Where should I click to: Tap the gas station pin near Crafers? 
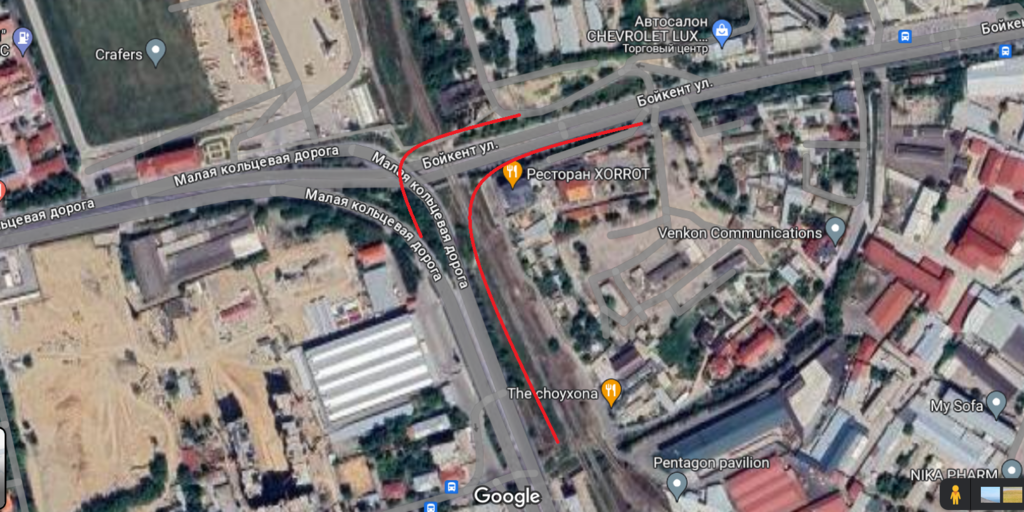point(22,40)
